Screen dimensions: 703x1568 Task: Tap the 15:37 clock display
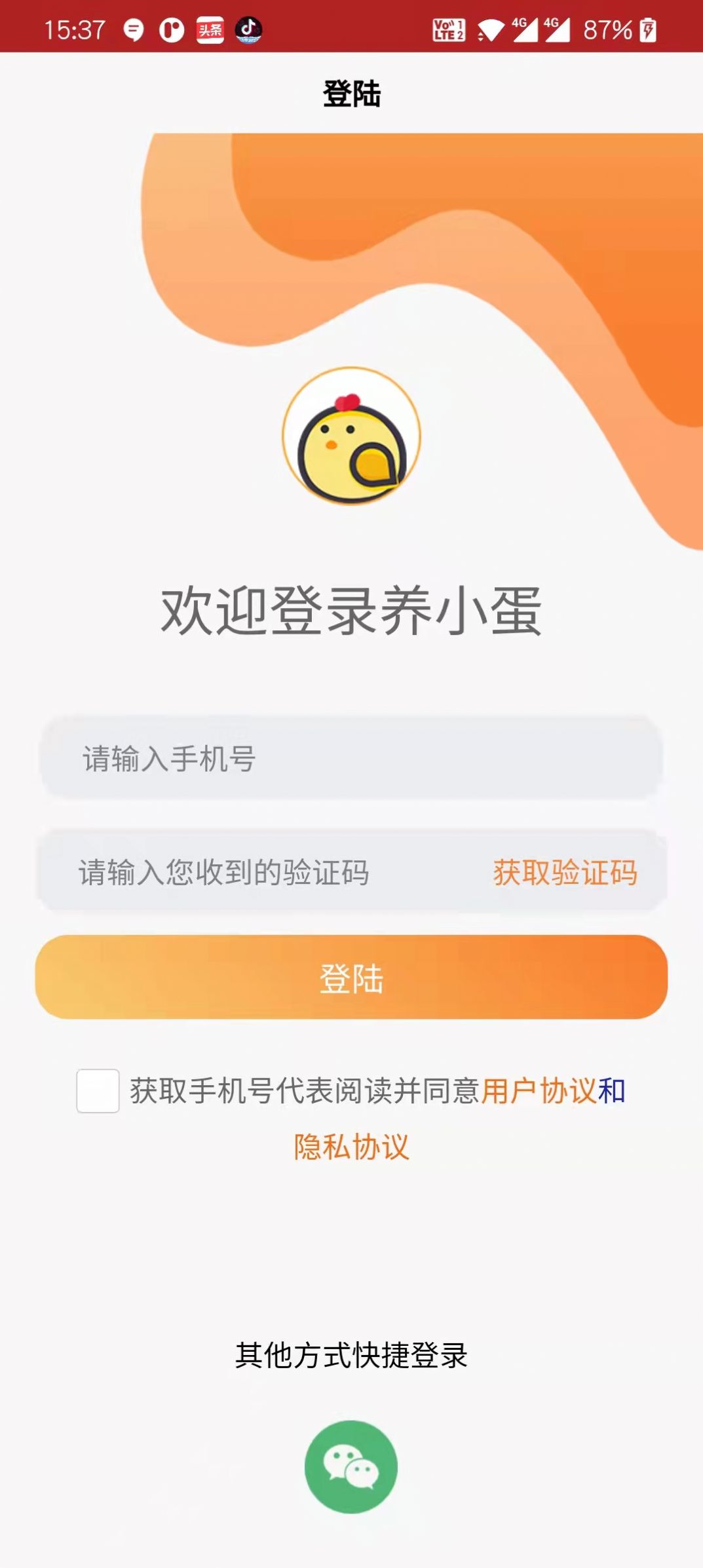coord(77,29)
